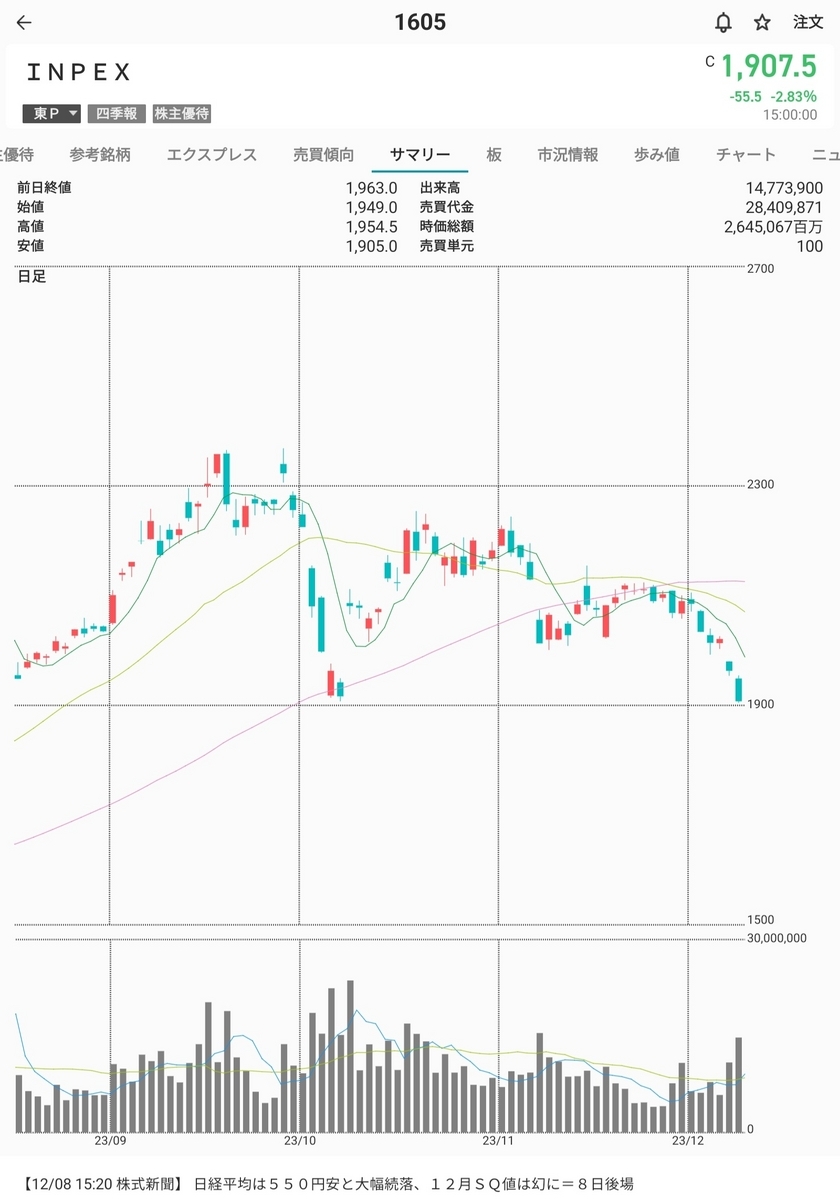
Task: Open the 四季報 report
Action: (116, 114)
